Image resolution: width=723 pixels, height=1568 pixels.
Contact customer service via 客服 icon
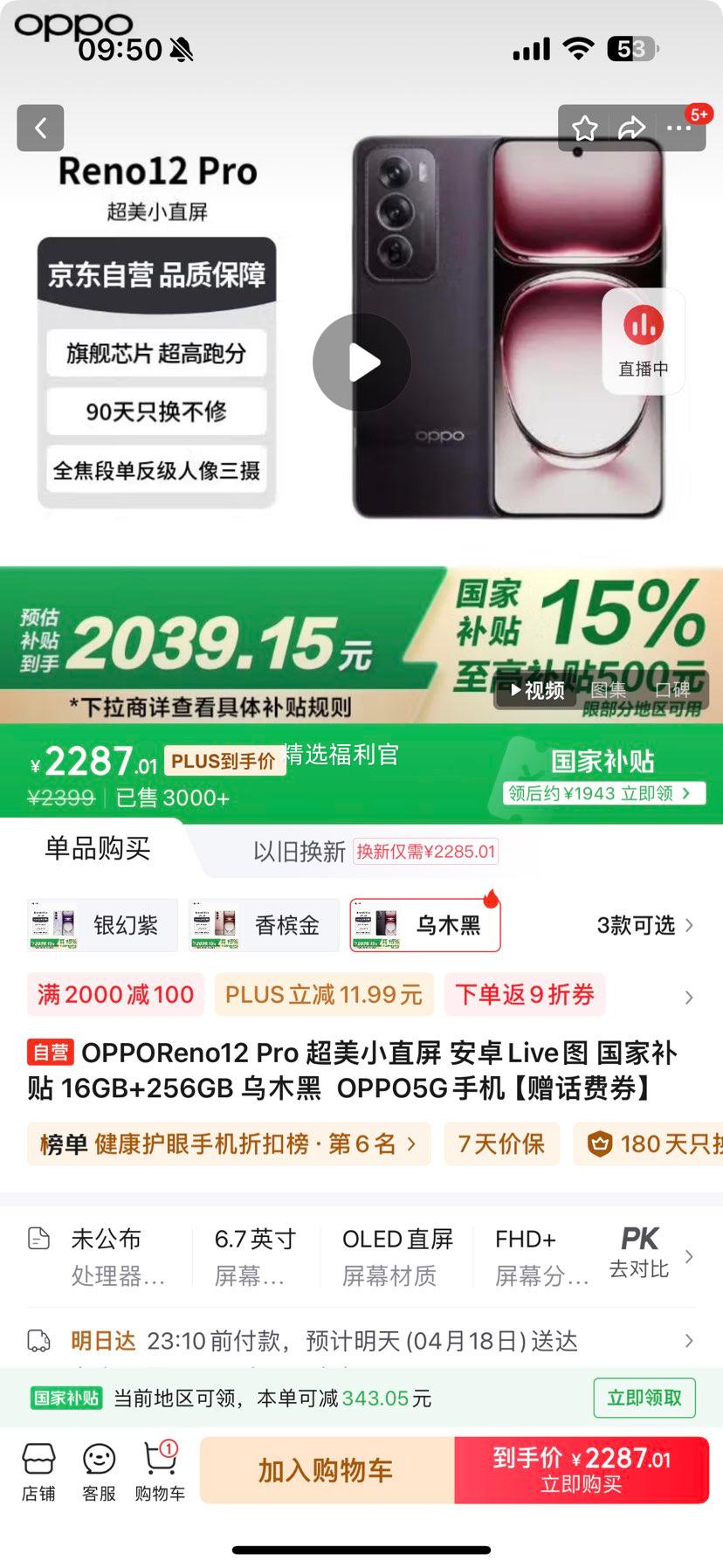(x=97, y=1470)
